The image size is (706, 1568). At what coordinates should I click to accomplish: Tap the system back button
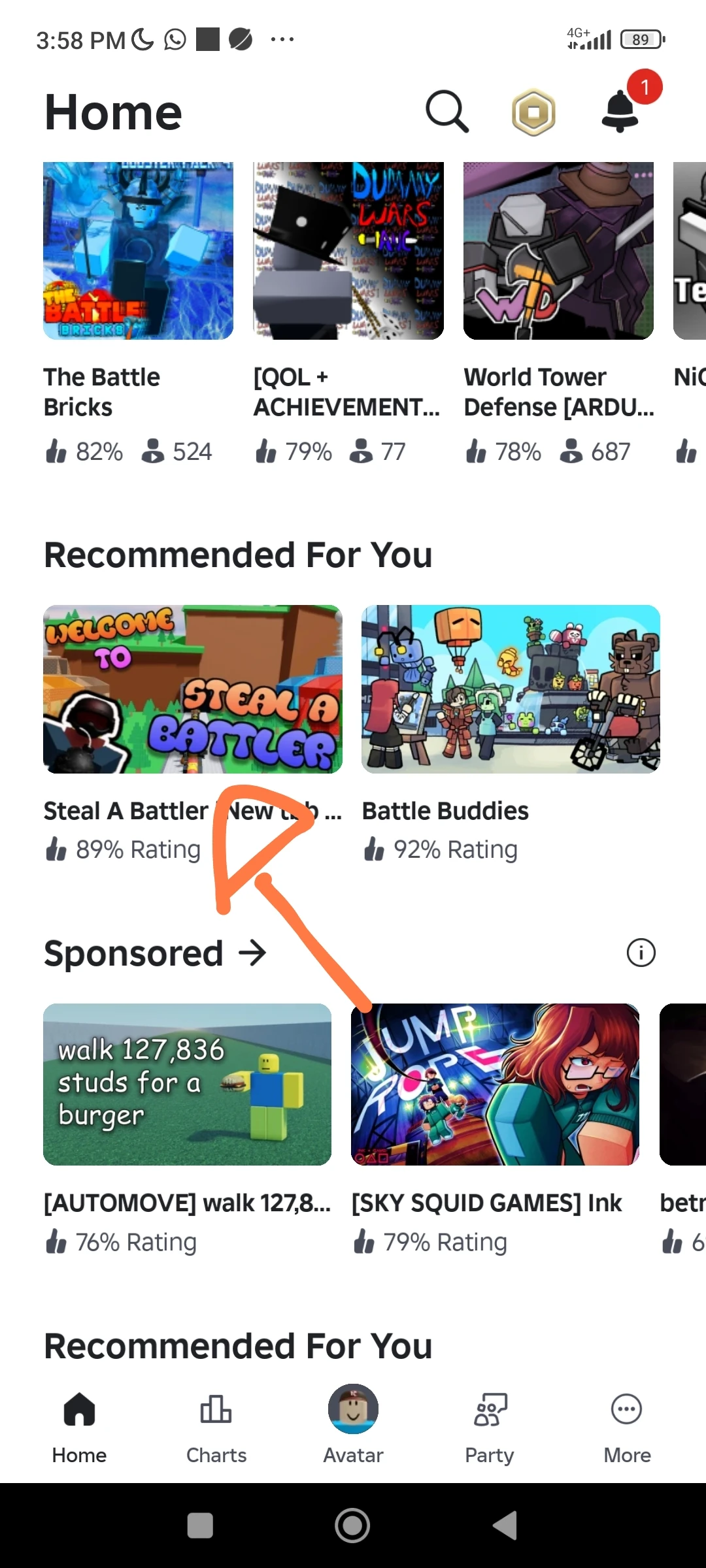click(505, 1526)
